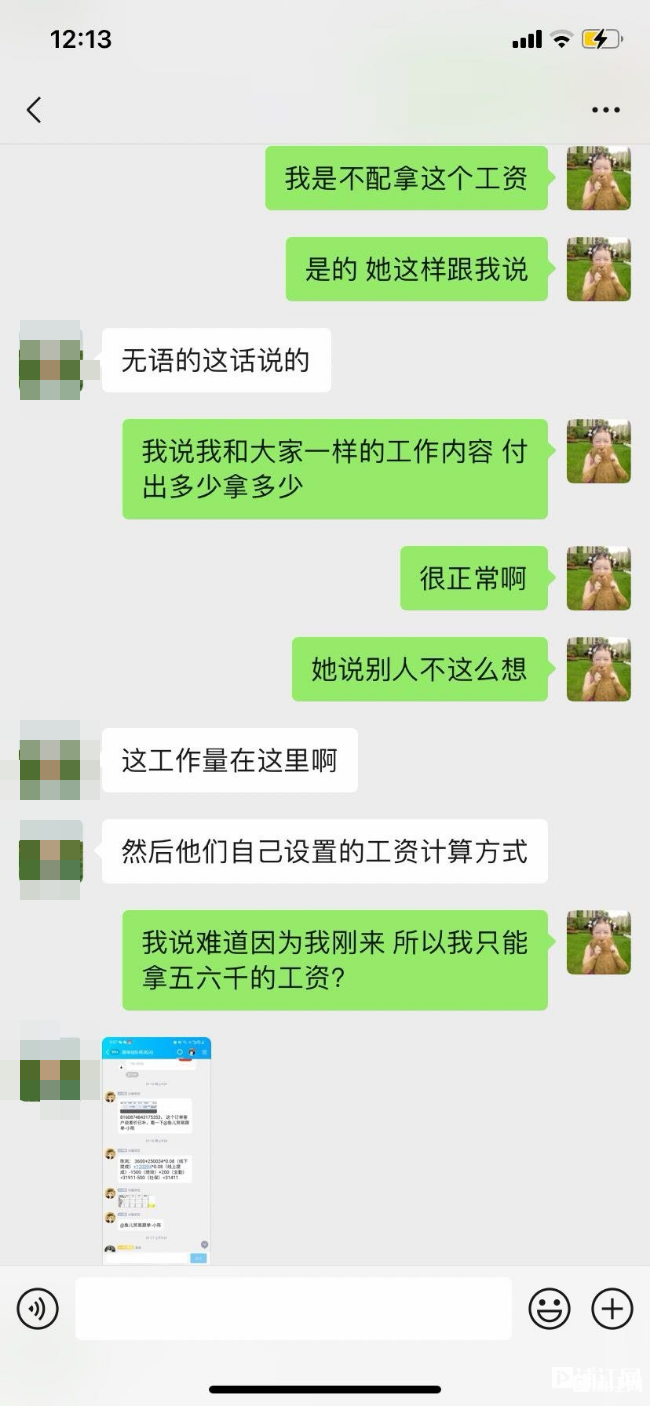The image size is (650, 1406).
Task: Switch to voice message input
Action: pyautogui.click(x=38, y=1308)
